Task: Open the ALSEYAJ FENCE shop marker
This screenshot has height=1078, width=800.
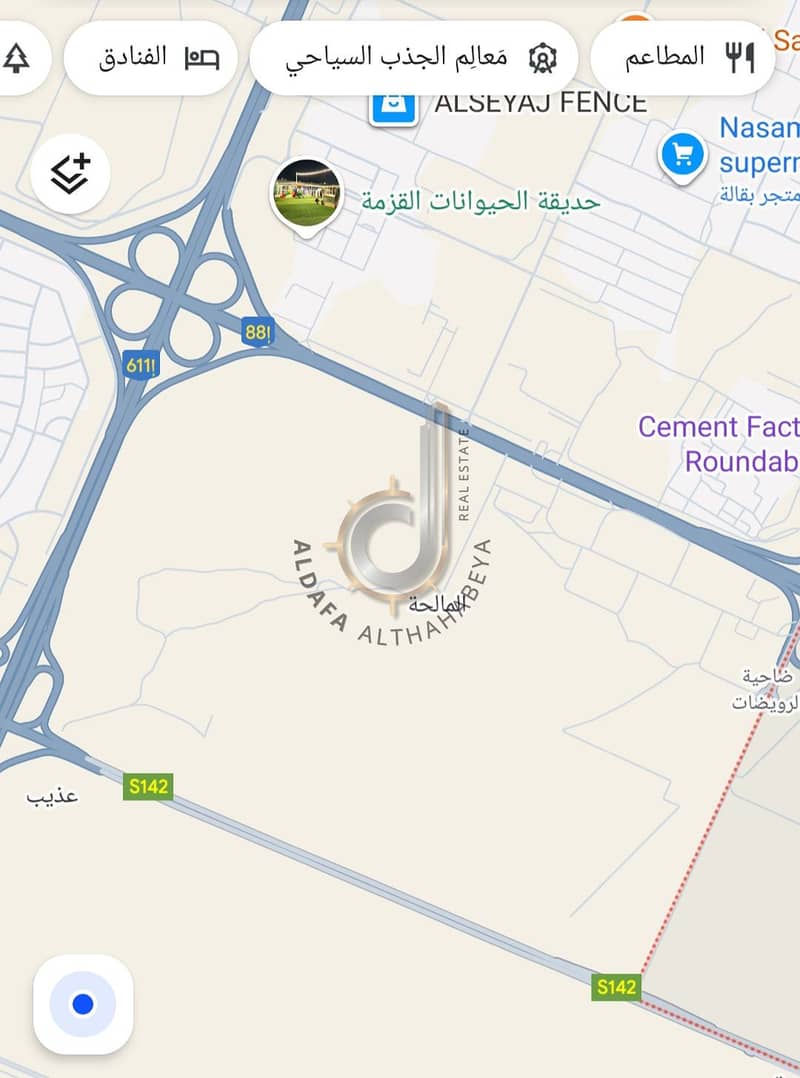Action: point(393,104)
